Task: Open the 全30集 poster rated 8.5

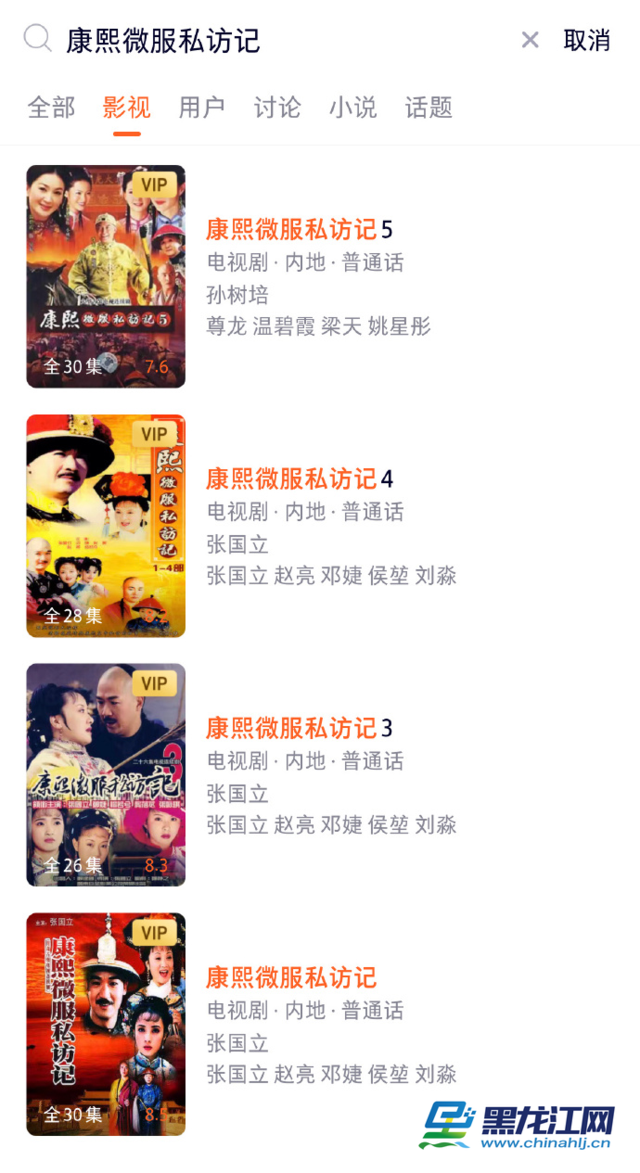Action: 106,1023
